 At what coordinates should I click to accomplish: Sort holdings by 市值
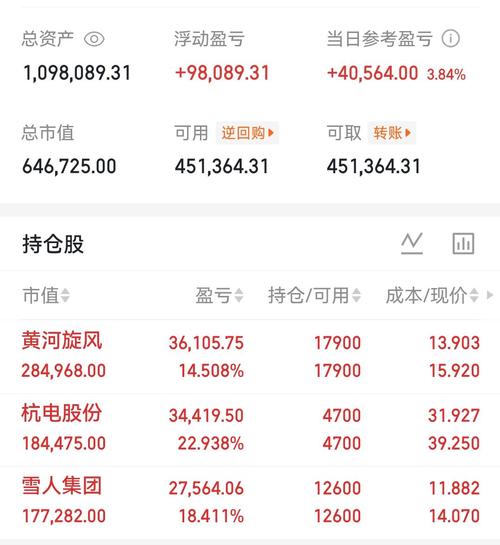click(46, 295)
